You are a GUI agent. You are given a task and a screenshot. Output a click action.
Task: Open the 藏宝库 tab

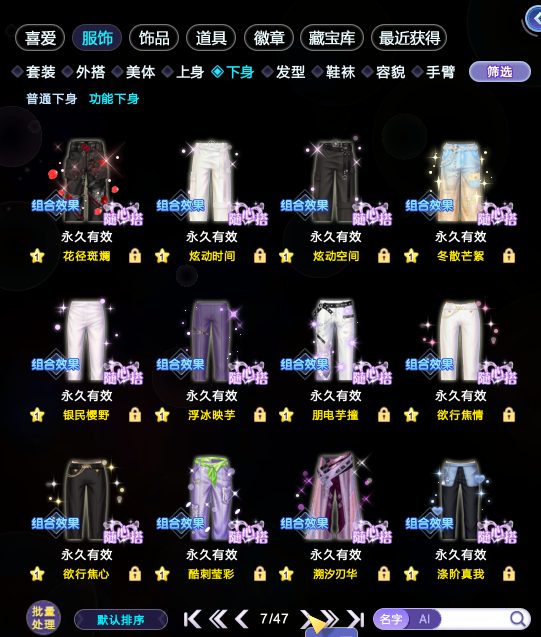click(x=331, y=38)
